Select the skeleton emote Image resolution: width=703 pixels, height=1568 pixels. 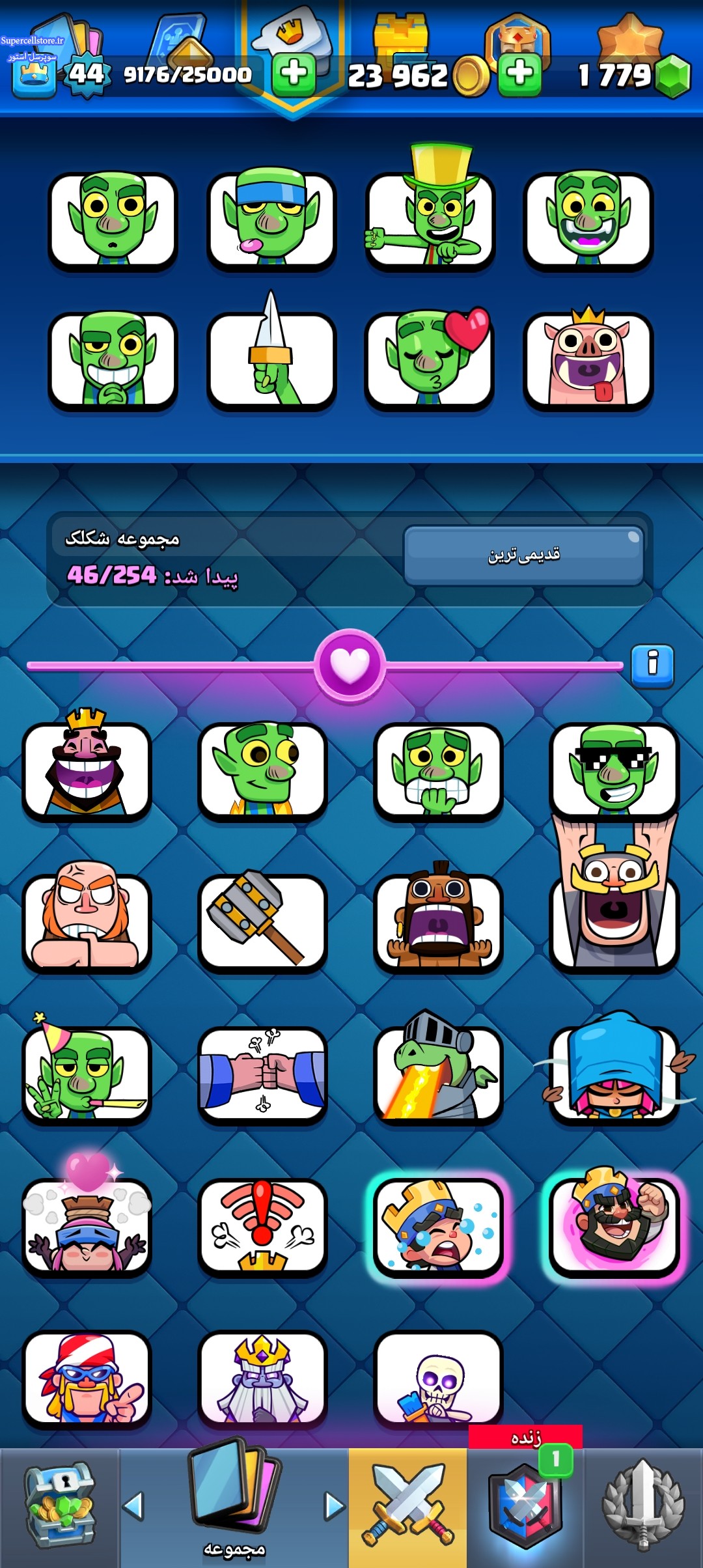438,1379
